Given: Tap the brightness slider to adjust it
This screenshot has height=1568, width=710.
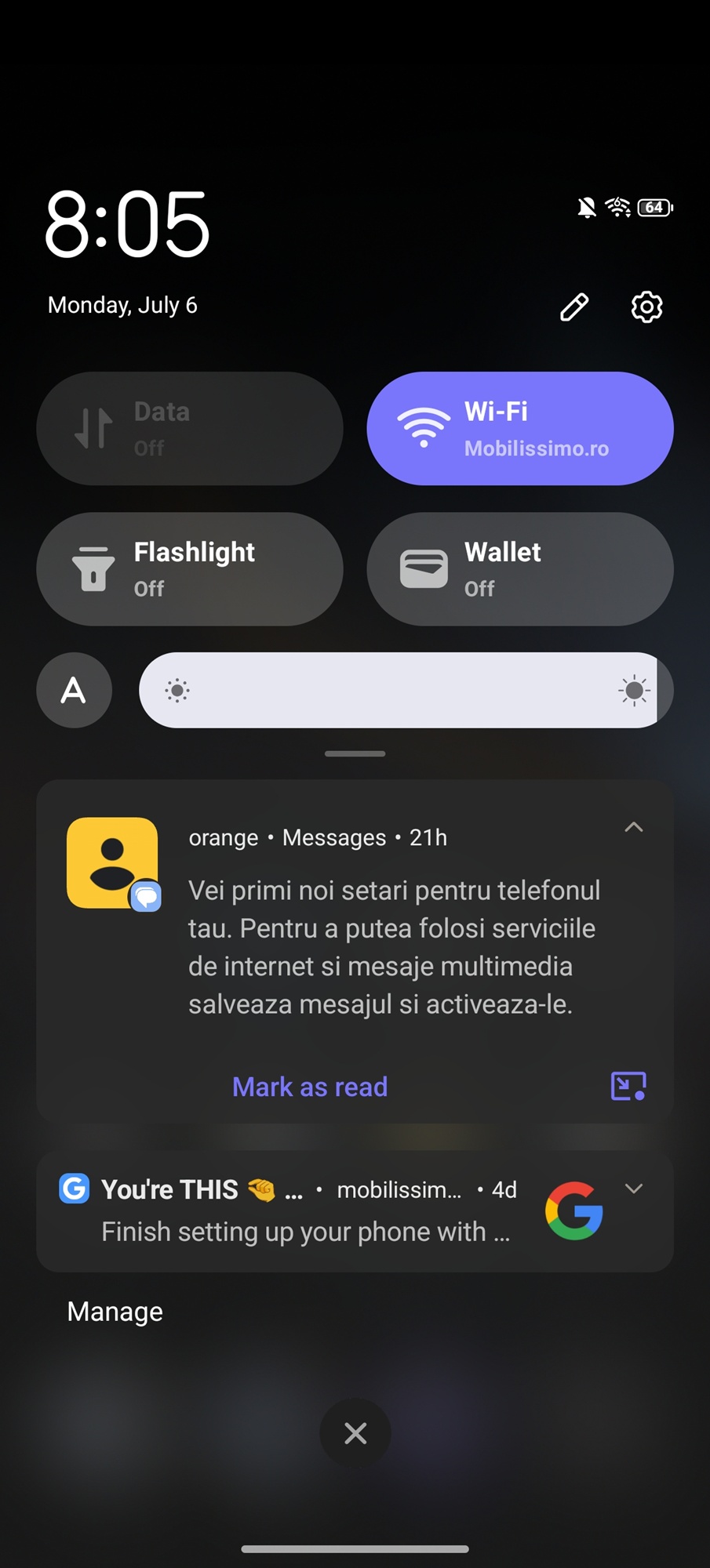Looking at the screenshot, I should (x=406, y=690).
